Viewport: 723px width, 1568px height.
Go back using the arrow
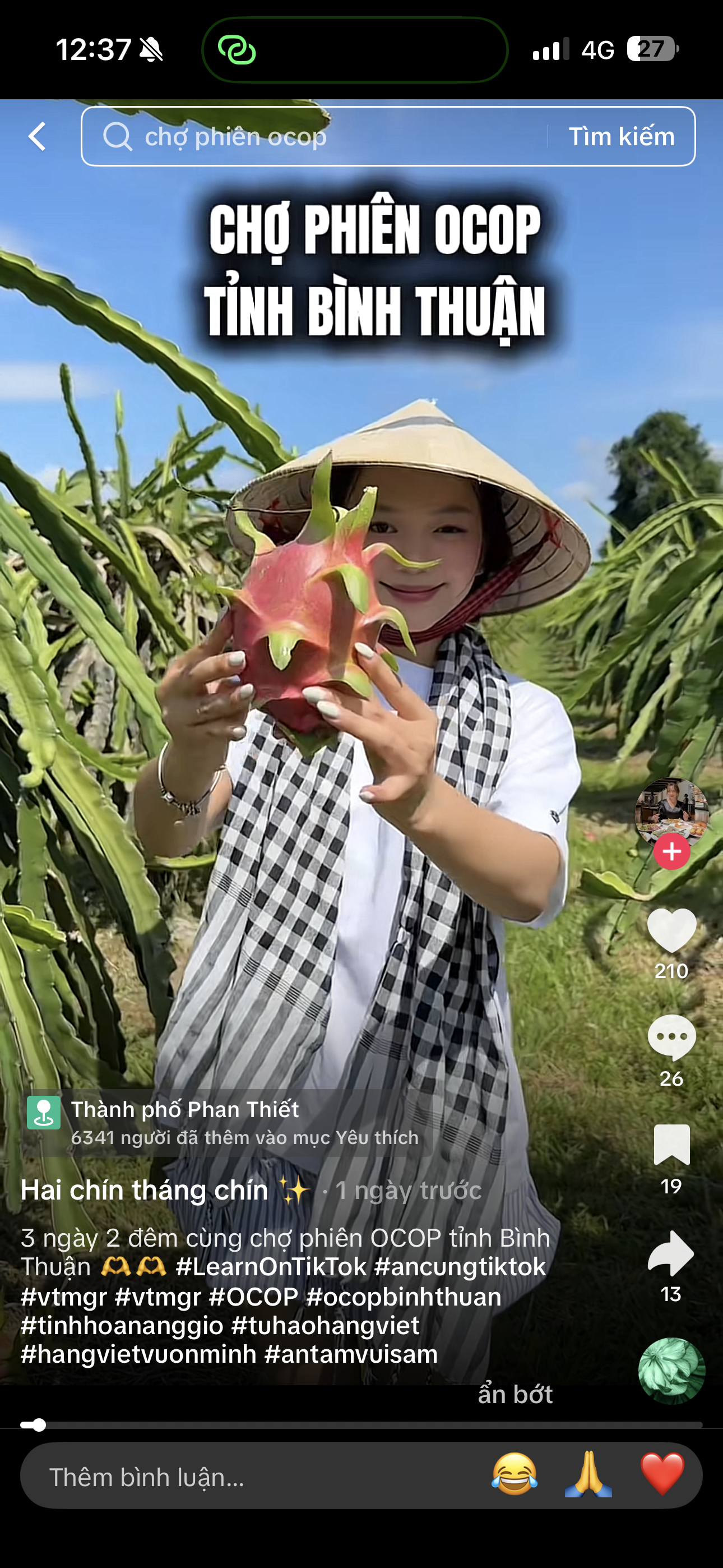click(37, 136)
